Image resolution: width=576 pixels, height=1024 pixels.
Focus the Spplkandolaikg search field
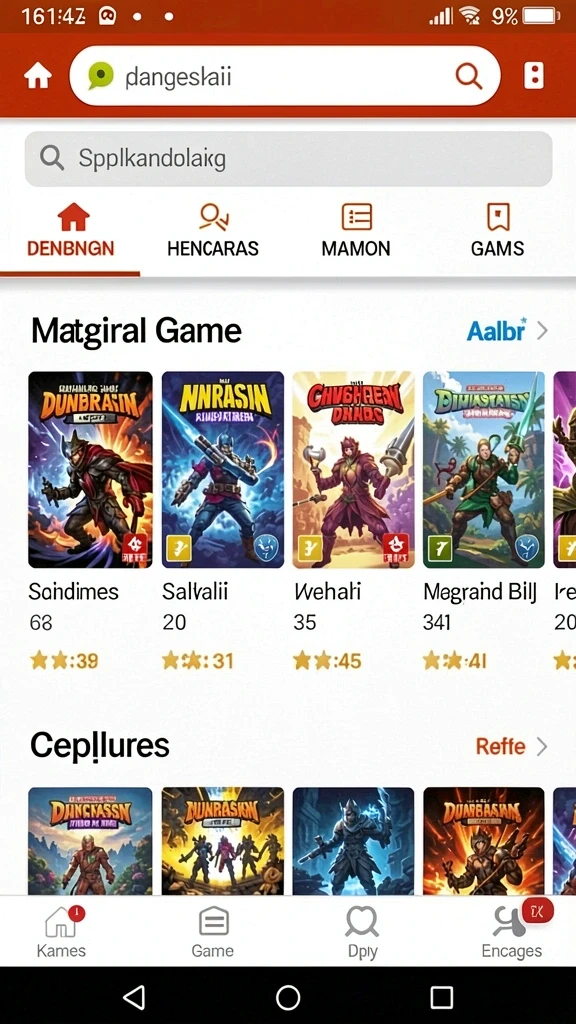[288, 159]
